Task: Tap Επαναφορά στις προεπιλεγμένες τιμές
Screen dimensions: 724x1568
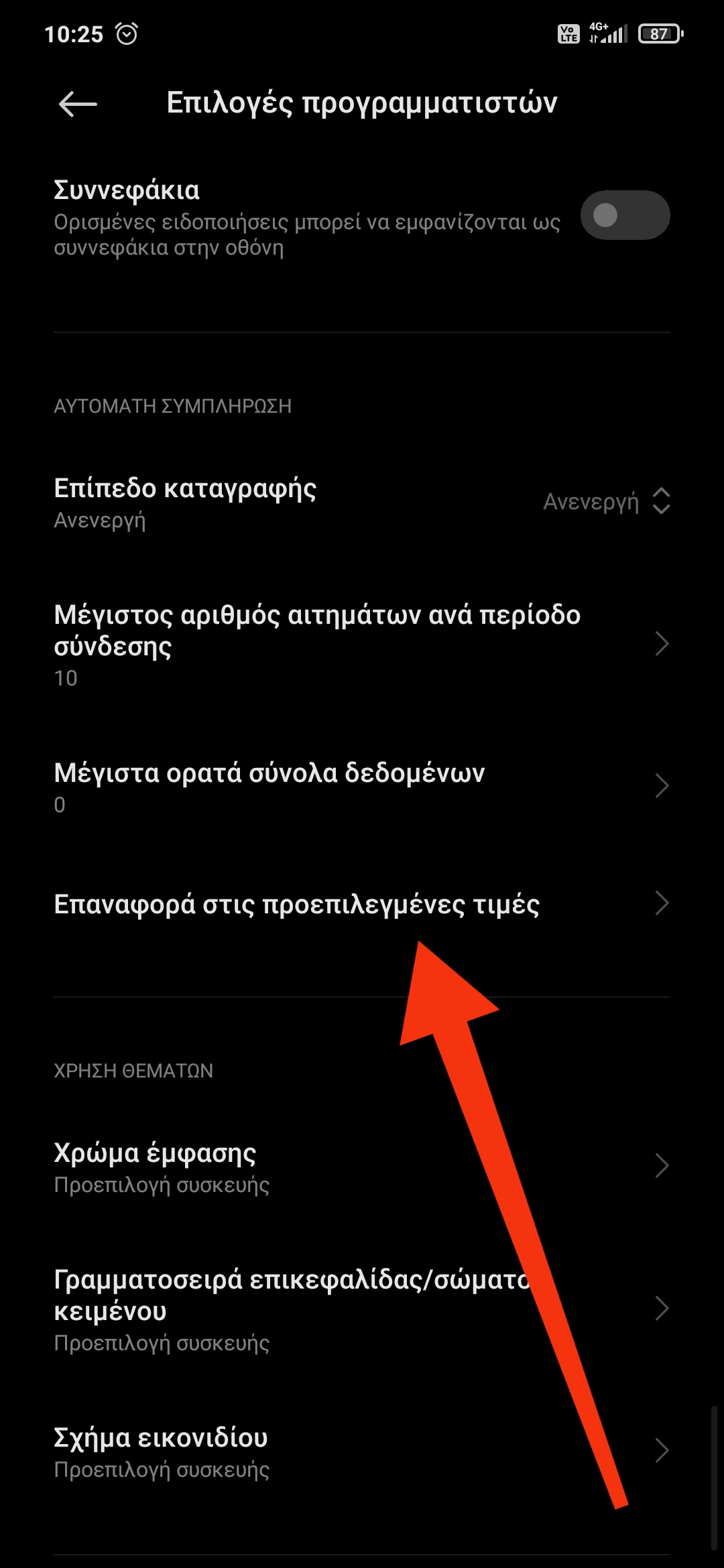Action: [x=296, y=904]
